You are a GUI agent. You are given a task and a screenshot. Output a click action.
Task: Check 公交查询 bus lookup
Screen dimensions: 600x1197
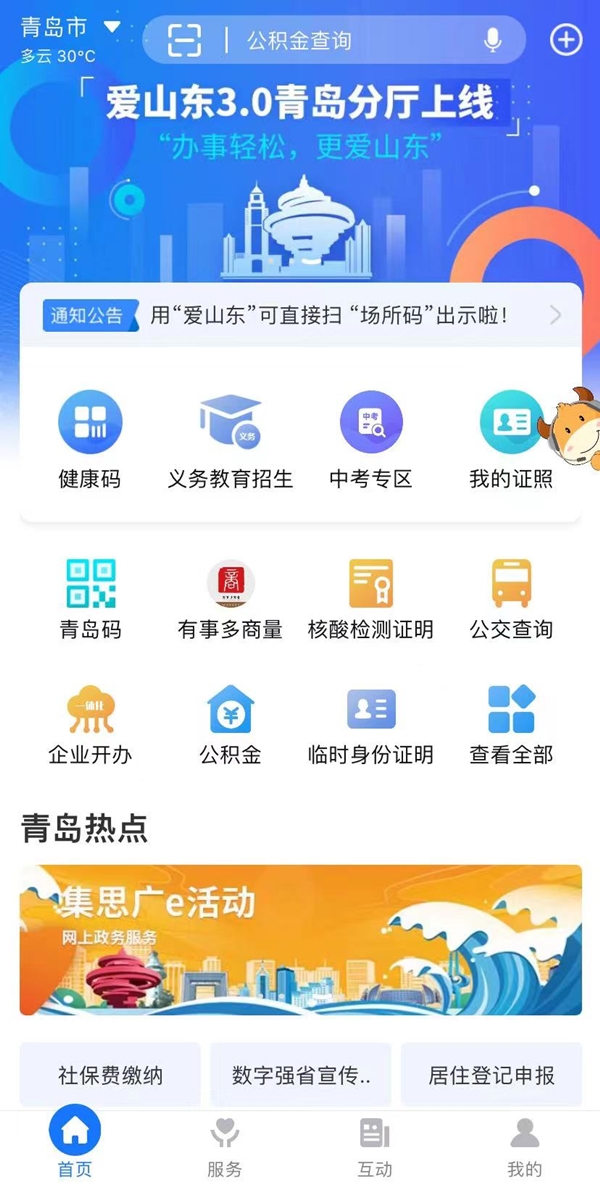511,598
